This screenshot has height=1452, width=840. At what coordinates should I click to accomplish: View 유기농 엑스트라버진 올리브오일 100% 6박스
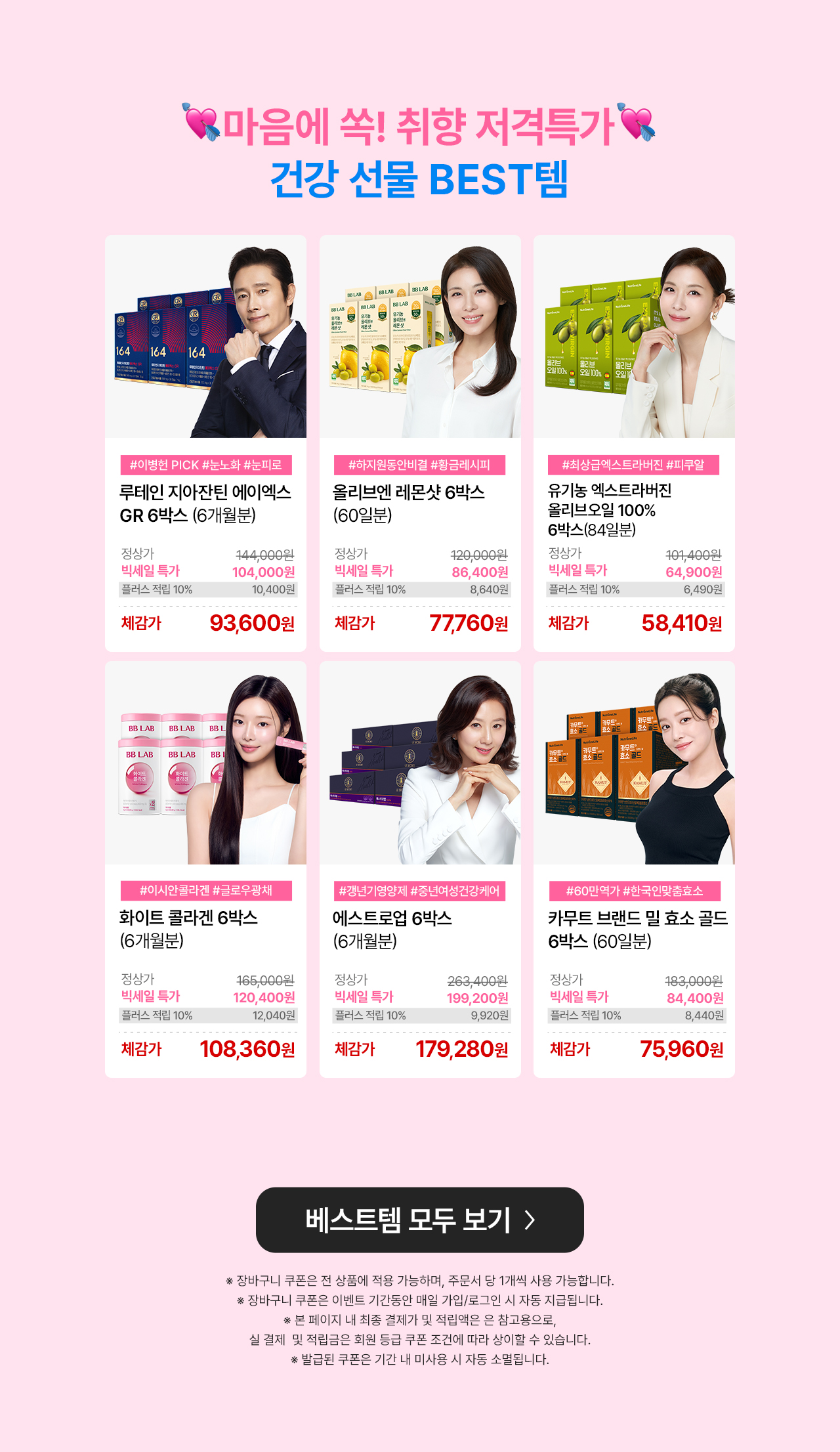(x=634, y=443)
